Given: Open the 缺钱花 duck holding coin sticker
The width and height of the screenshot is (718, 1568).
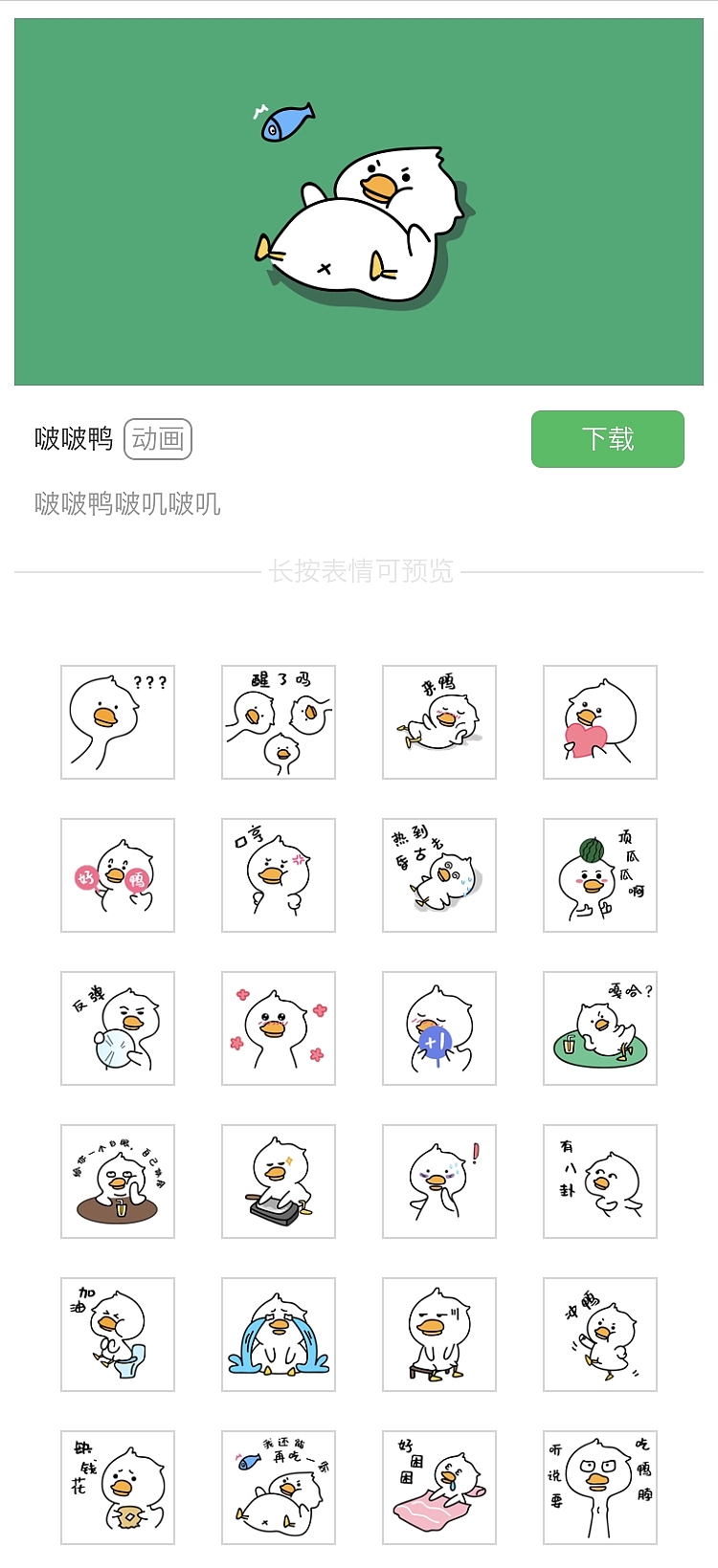Looking at the screenshot, I should coord(117,1488).
